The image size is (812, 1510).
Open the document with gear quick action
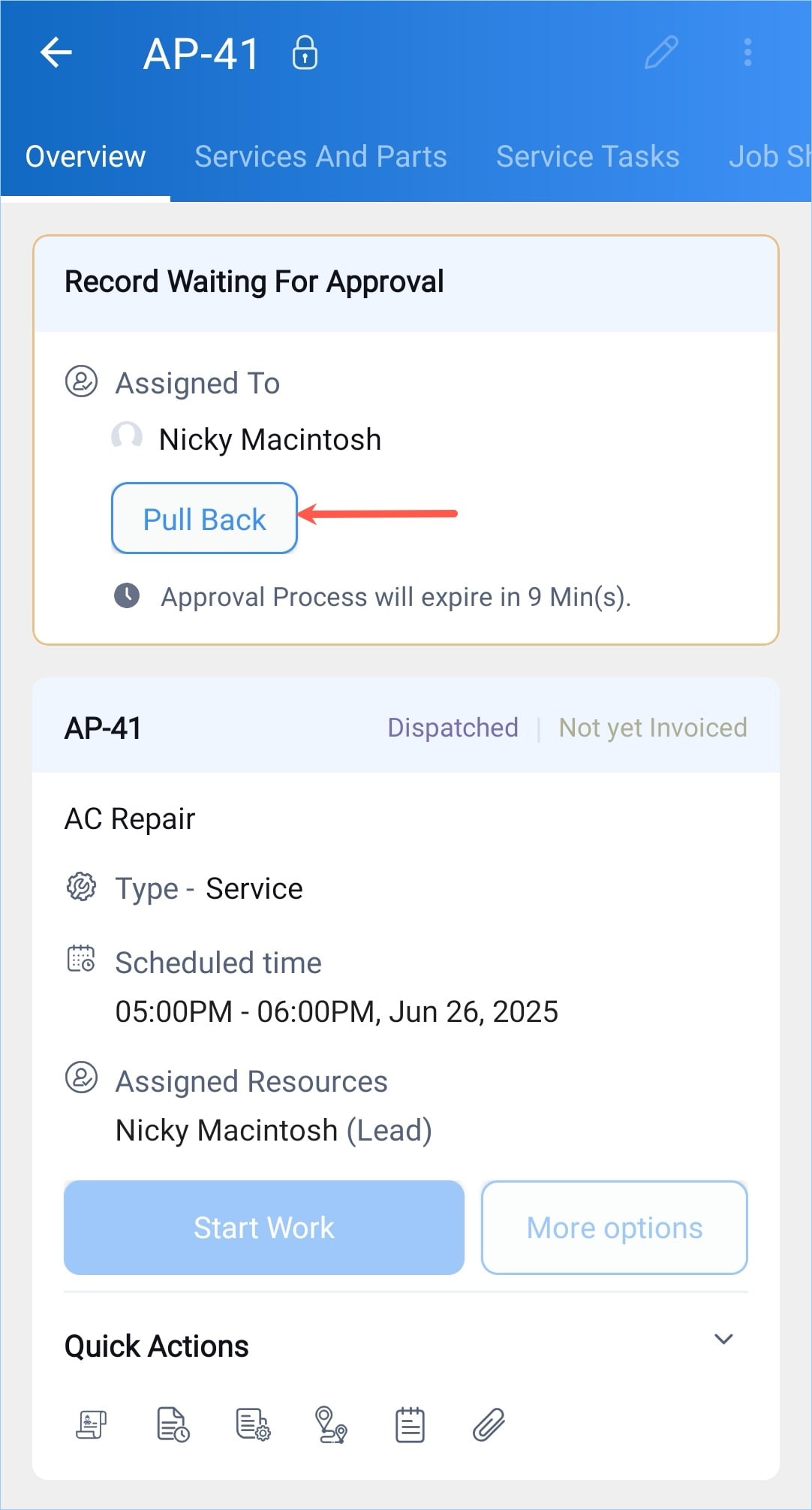pyautogui.click(x=253, y=1424)
